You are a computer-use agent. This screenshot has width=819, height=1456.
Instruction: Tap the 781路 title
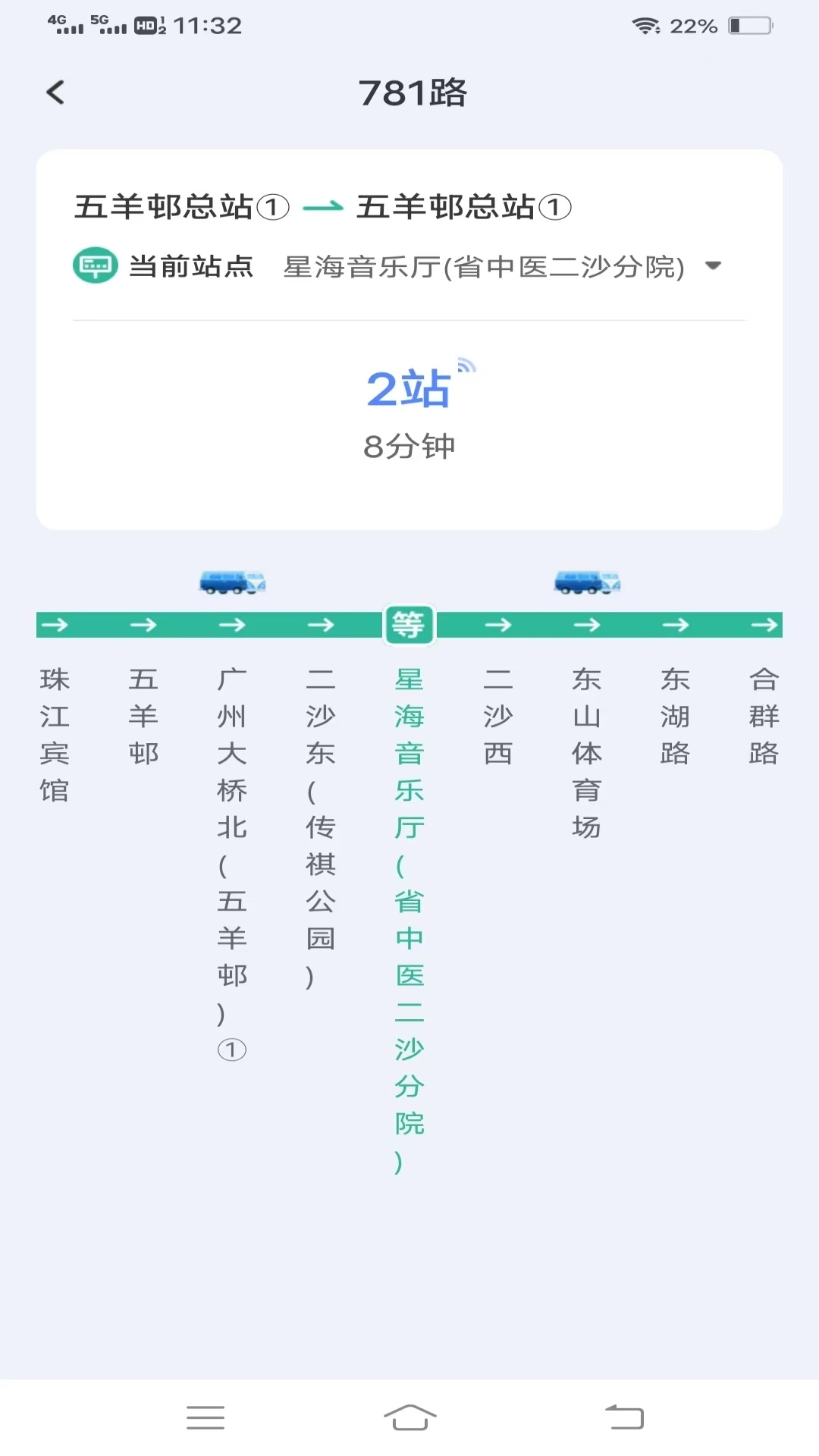(x=409, y=91)
